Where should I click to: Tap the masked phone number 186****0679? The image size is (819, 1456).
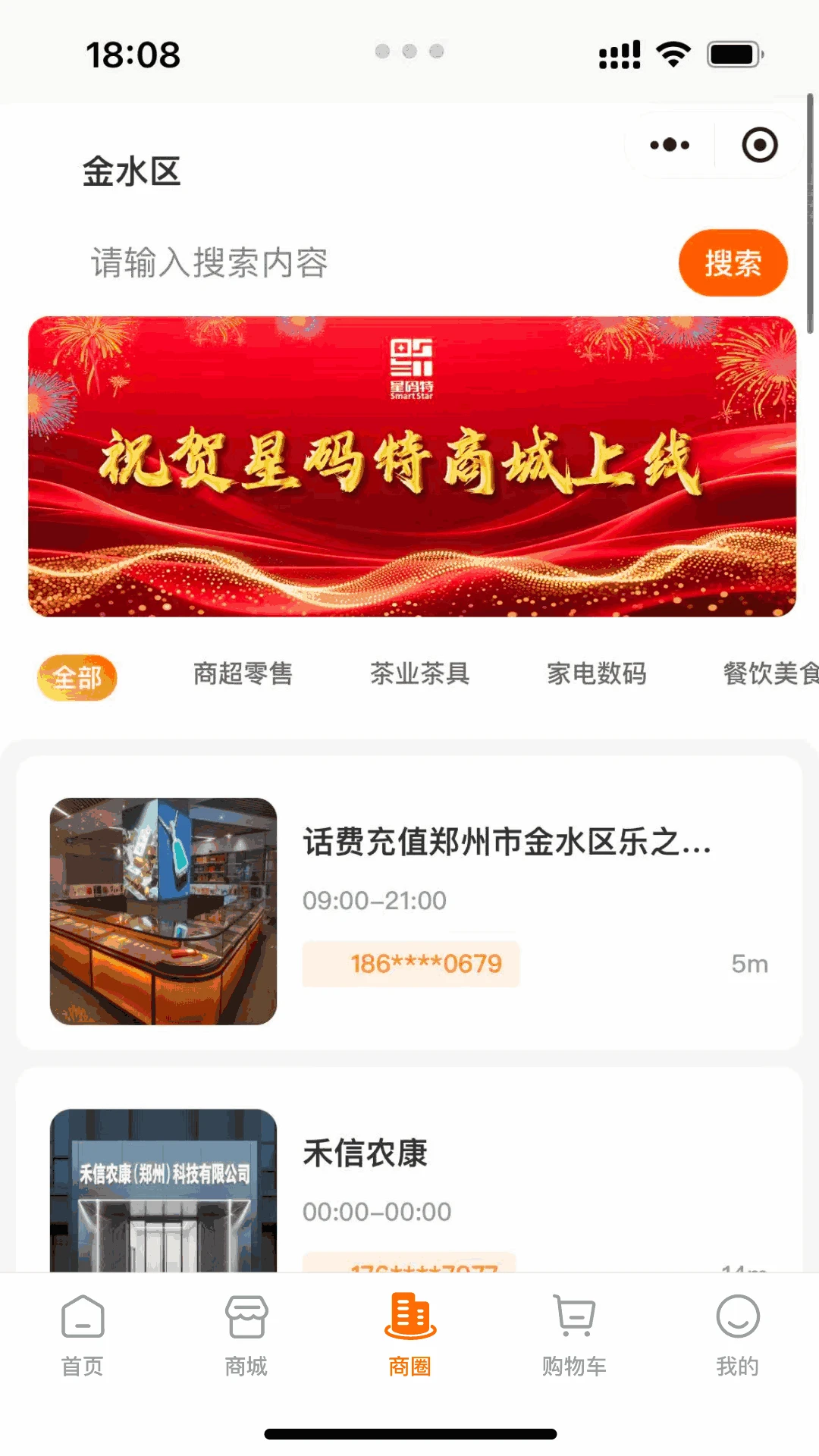point(409,963)
